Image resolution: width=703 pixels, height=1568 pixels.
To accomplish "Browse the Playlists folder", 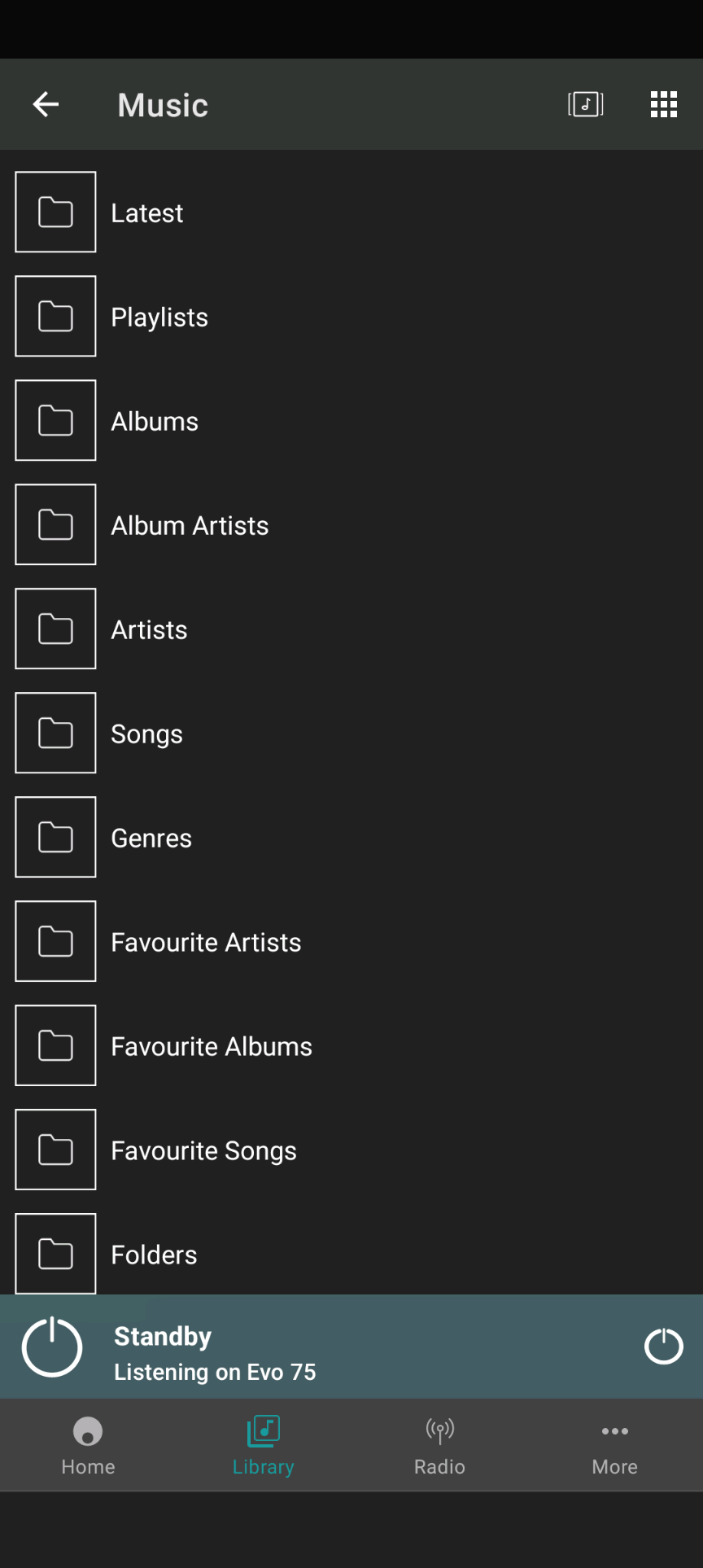I will point(159,317).
